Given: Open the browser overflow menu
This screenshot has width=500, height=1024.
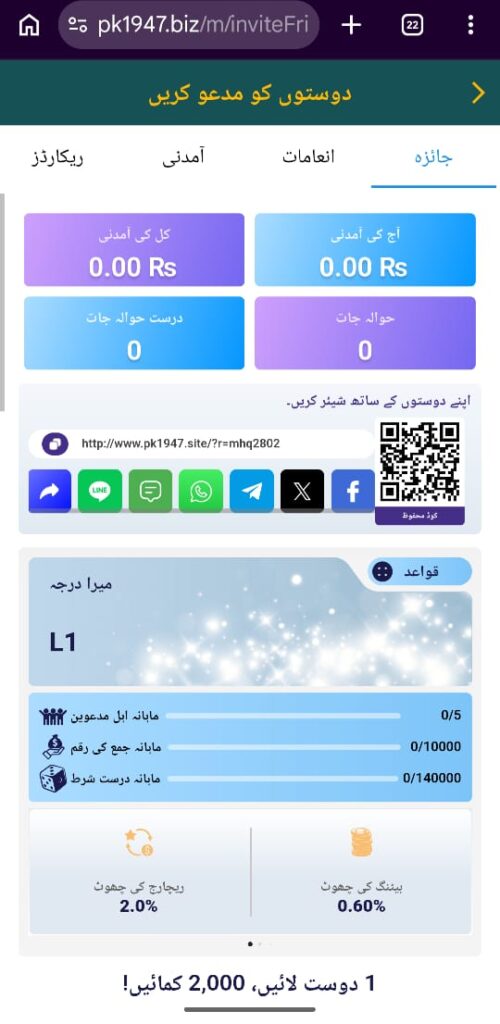Looking at the screenshot, I should coord(471,25).
